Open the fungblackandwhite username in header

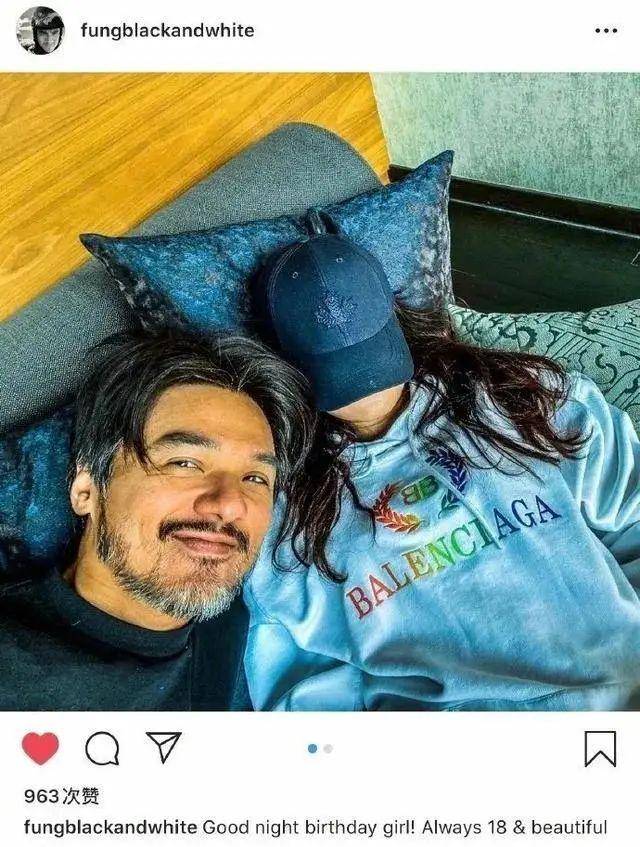pos(167,30)
